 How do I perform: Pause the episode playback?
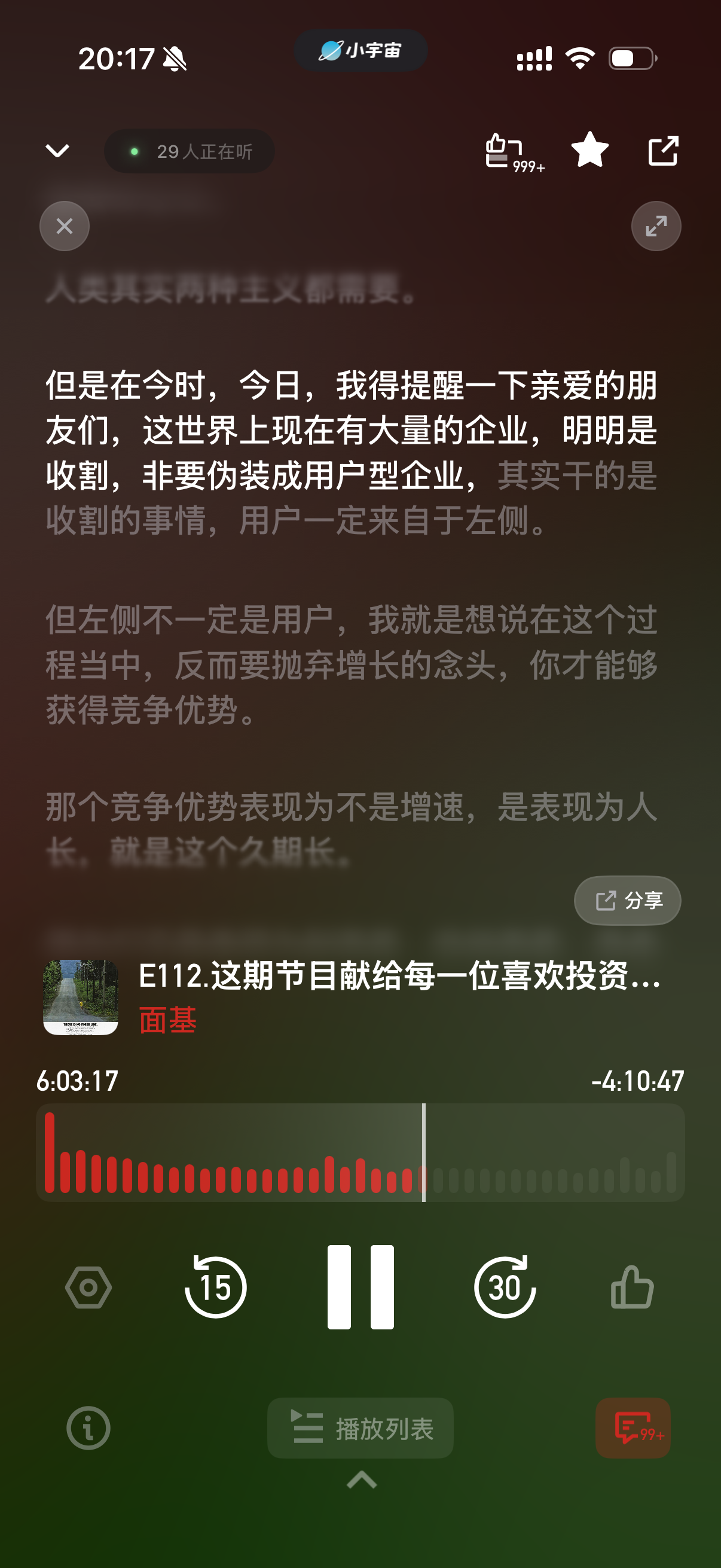pyautogui.click(x=360, y=1287)
